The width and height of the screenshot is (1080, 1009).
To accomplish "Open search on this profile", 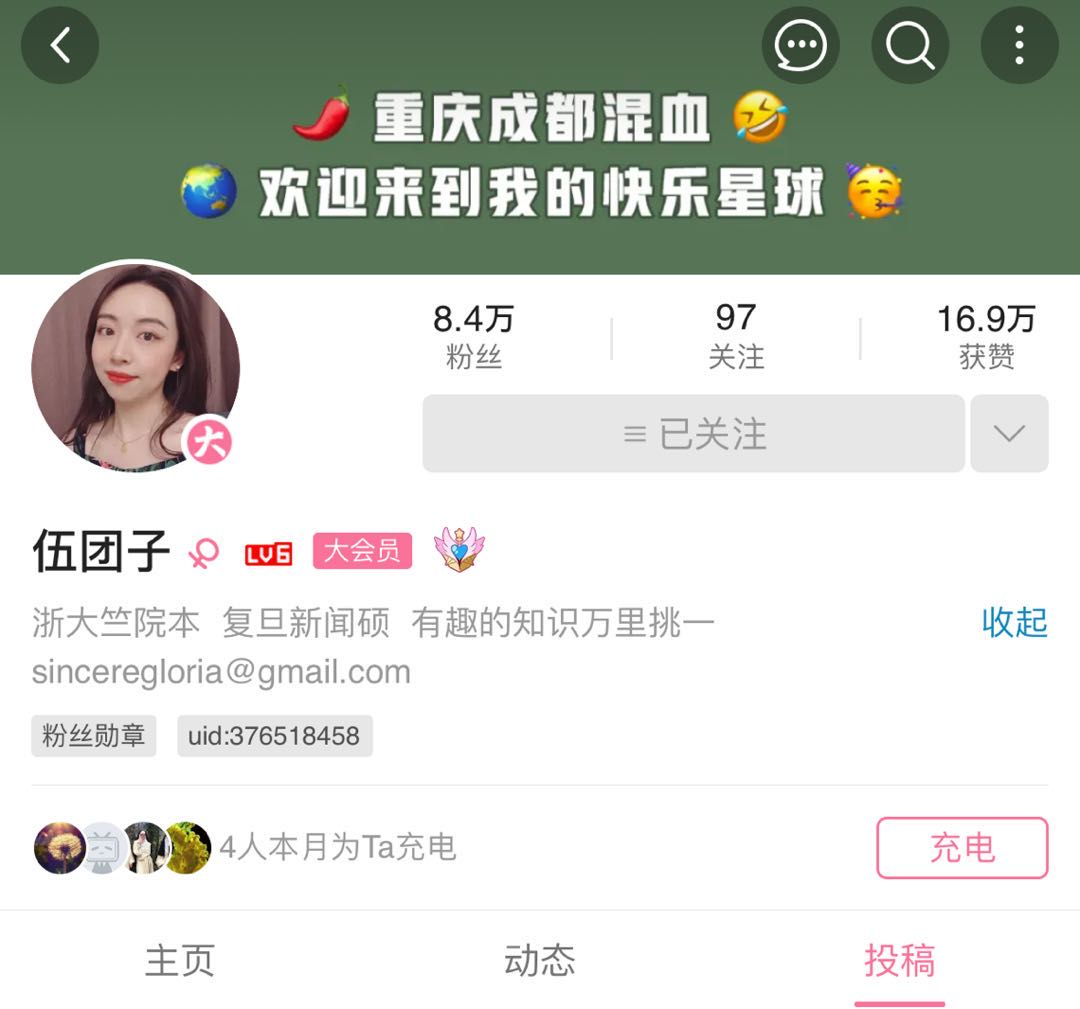I will (910, 45).
